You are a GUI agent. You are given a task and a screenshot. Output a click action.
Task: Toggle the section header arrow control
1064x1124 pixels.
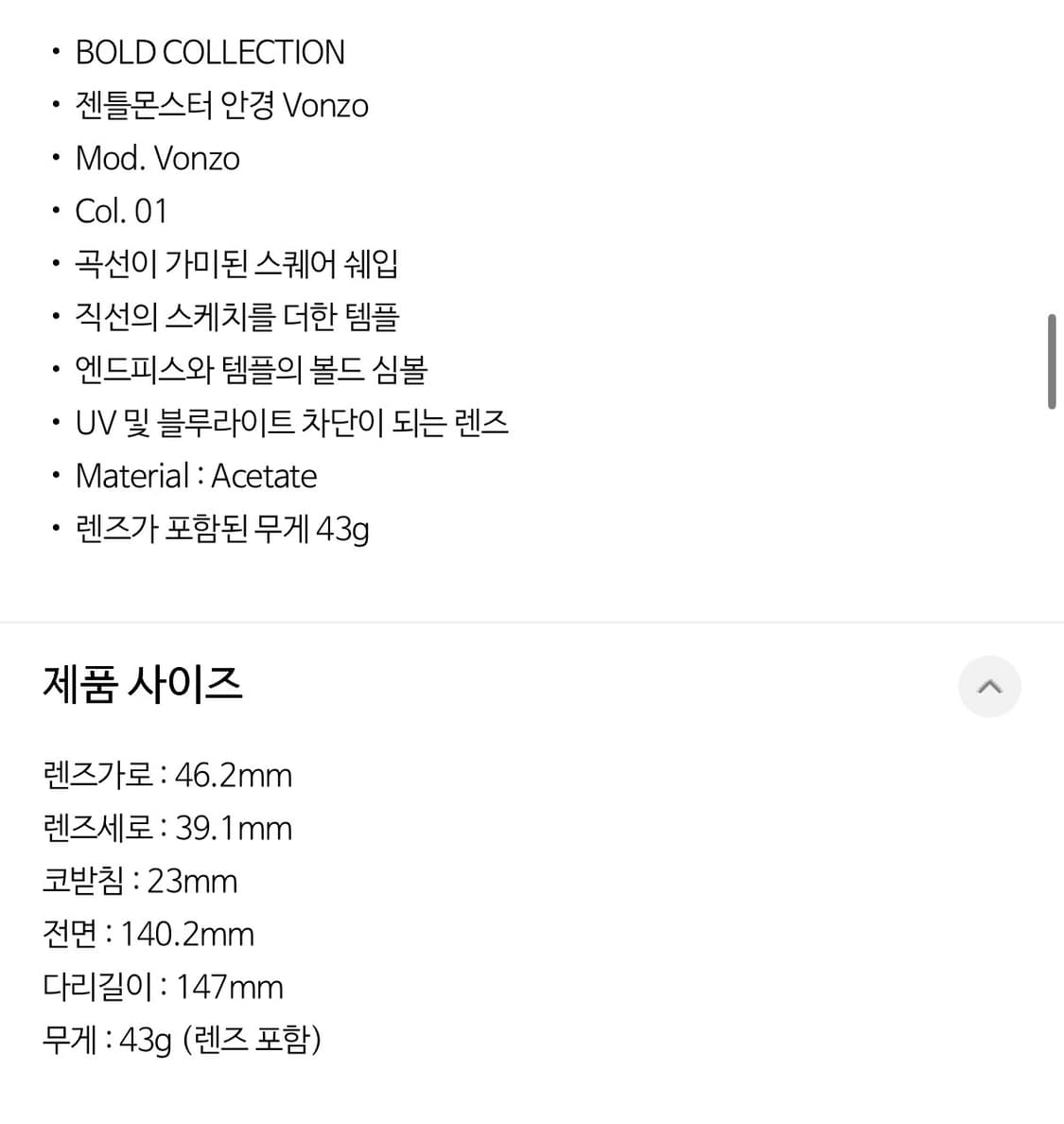(x=989, y=687)
